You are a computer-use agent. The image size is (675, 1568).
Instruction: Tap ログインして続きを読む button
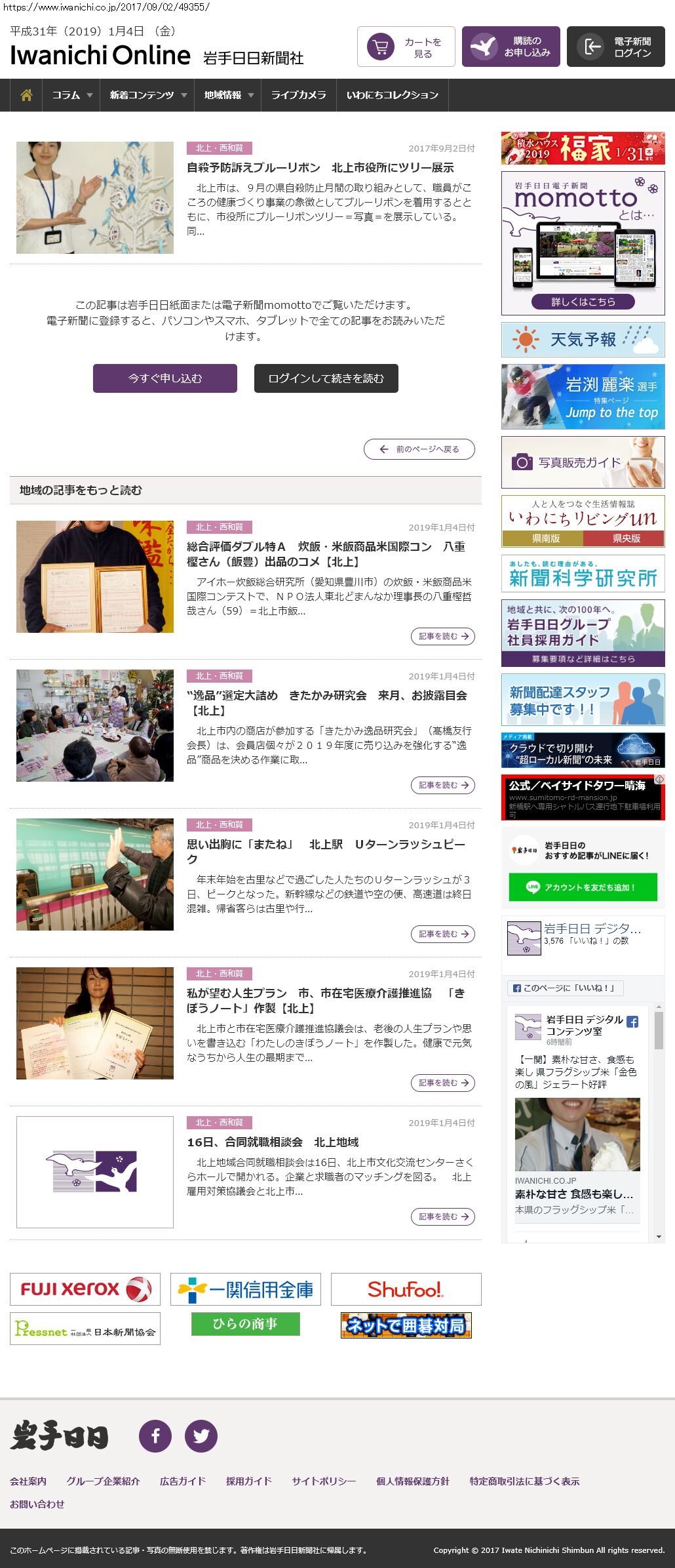pyautogui.click(x=326, y=378)
